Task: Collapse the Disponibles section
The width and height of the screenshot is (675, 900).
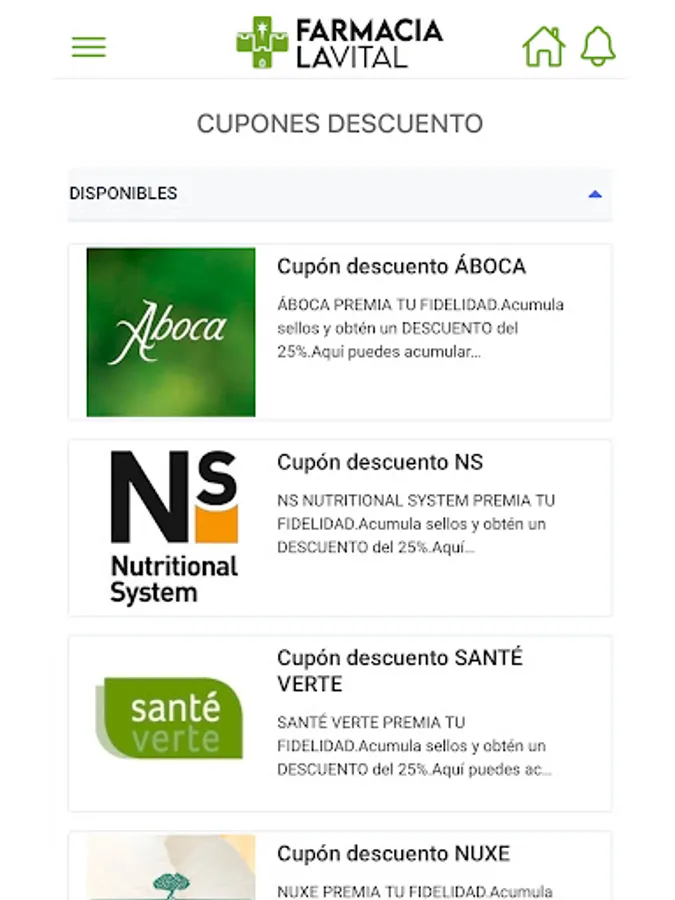Action: (594, 194)
